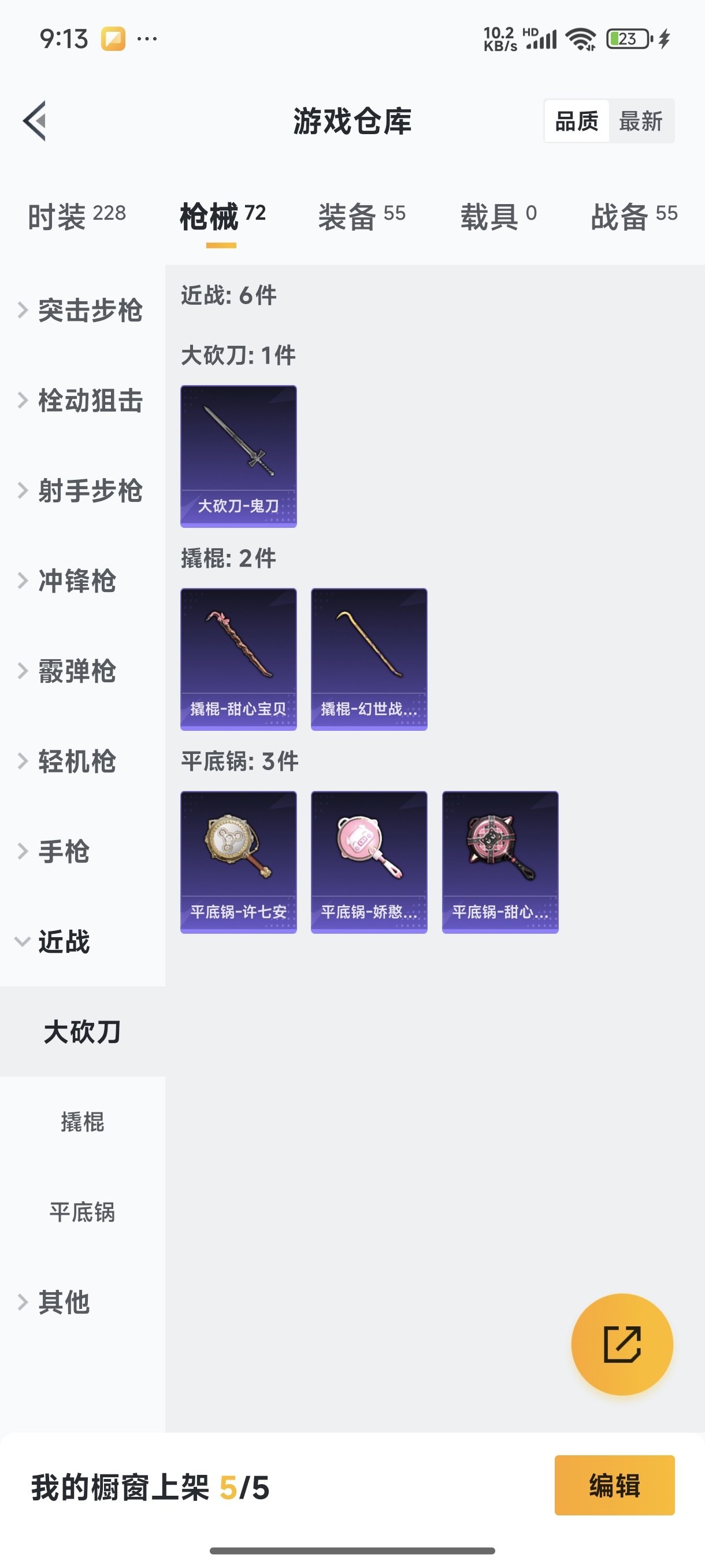Open the 平底锅-许七安 pan item
705x1568 pixels.
pyautogui.click(x=239, y=861)
